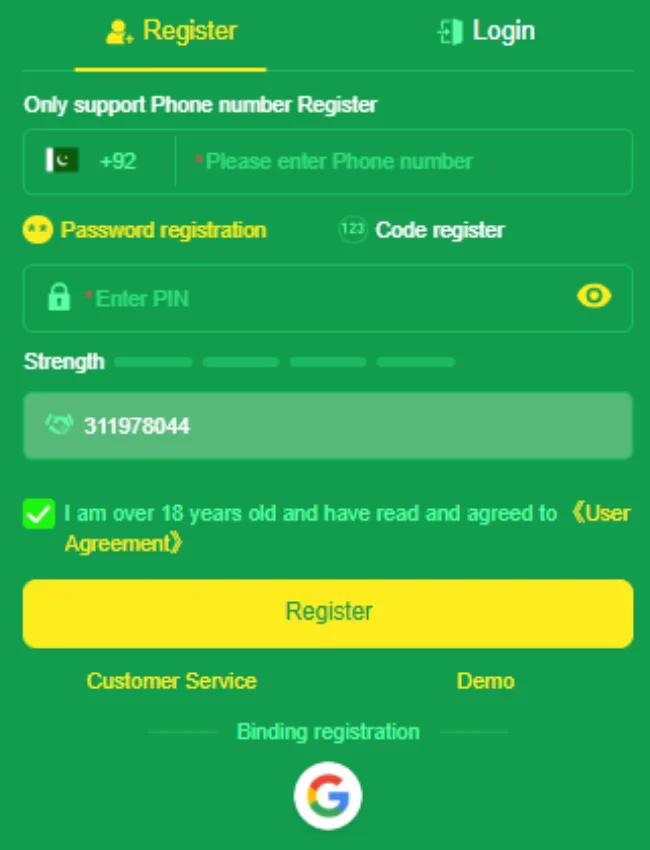
Task: Tap the Enter PIN field
Action: pyautogui.click(x=320, y=298)
